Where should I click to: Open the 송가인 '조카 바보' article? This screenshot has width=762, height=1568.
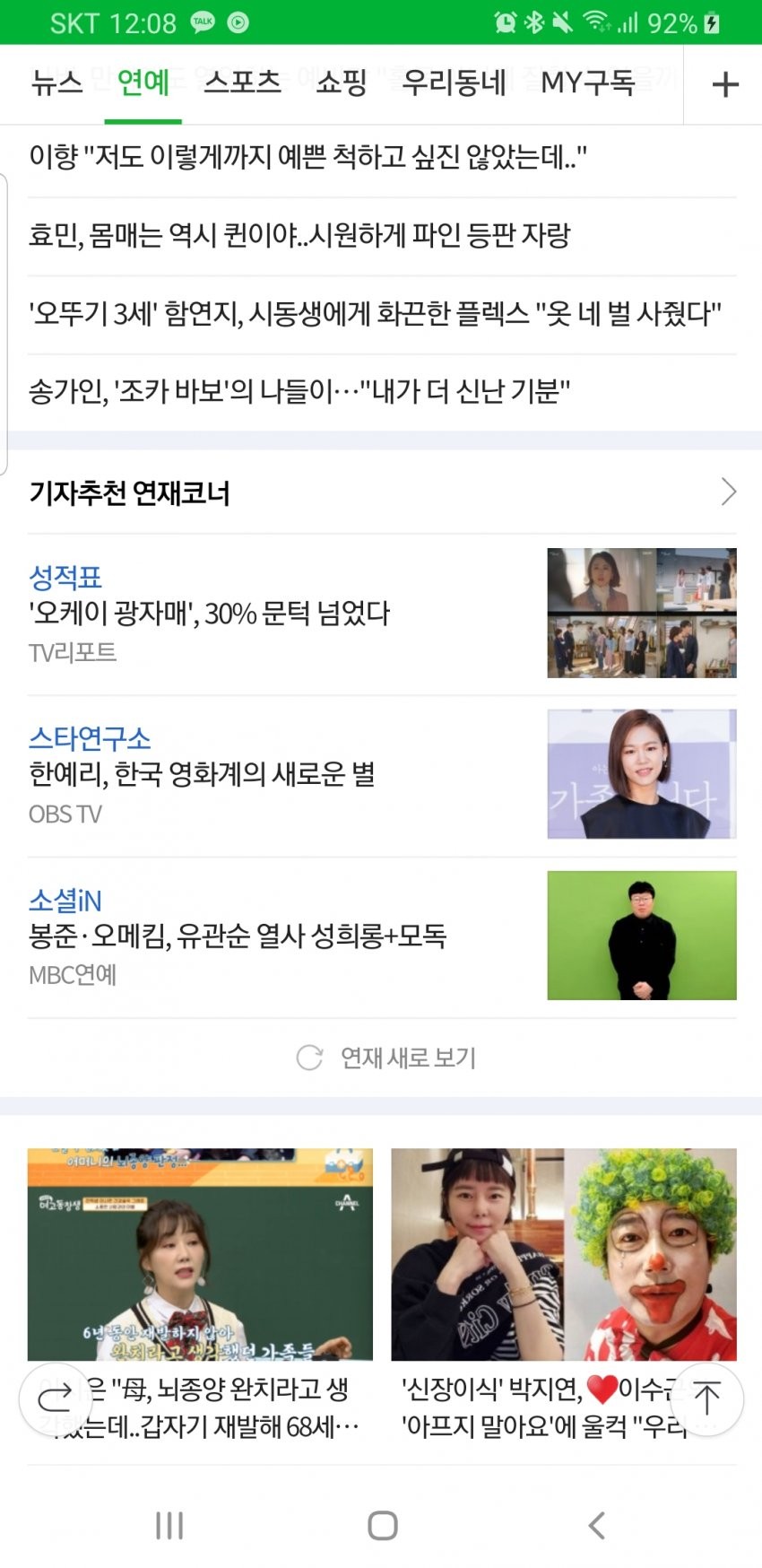(x=299, y=392)
